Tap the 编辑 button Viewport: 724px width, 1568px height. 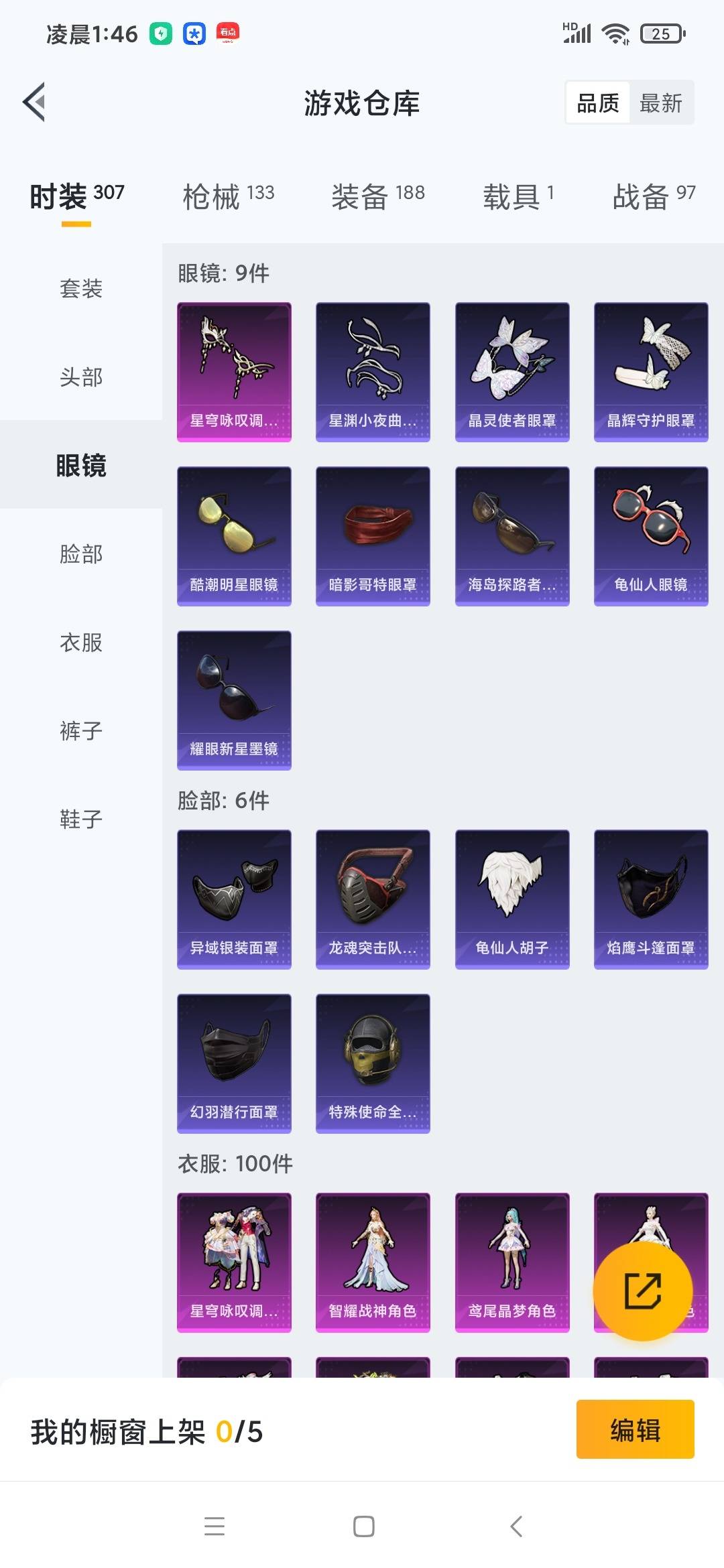click(x=635, y=1429)
